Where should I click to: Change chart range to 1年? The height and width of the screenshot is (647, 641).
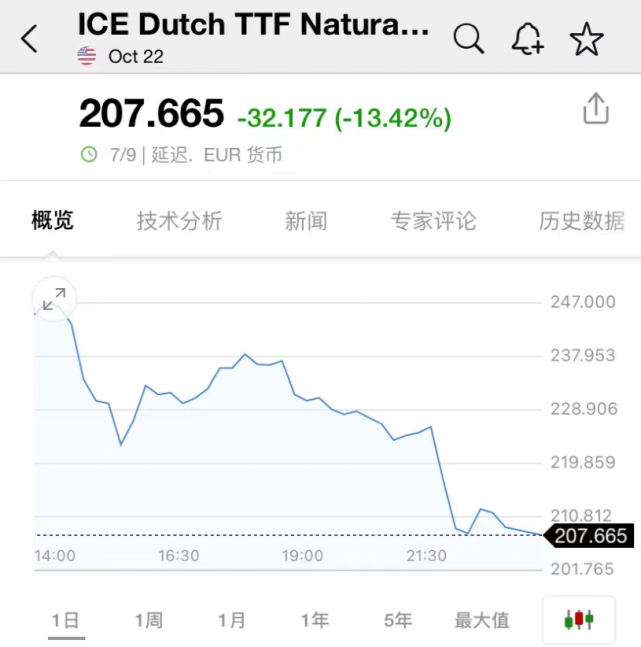(x=314, y=620)
